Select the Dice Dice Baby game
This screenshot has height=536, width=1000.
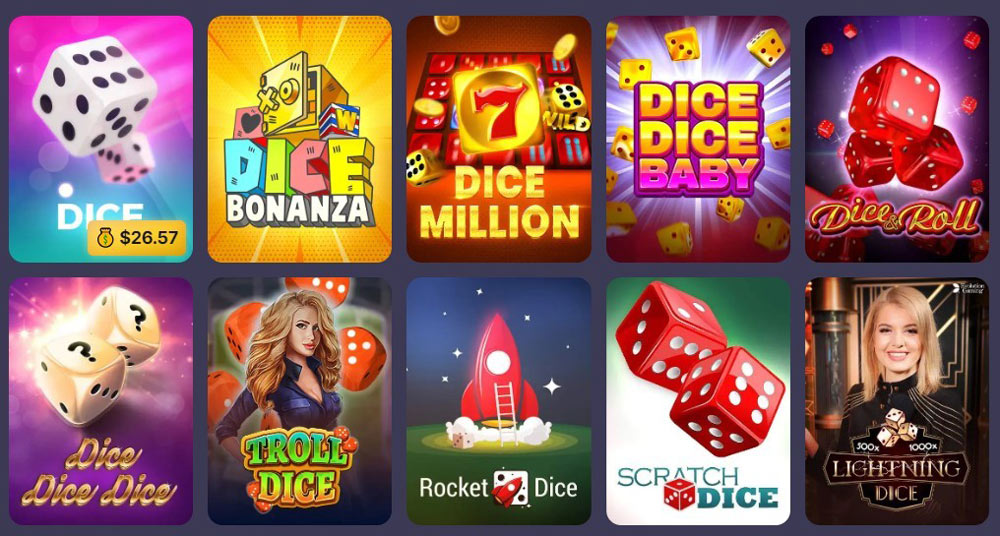click(697, 138)
